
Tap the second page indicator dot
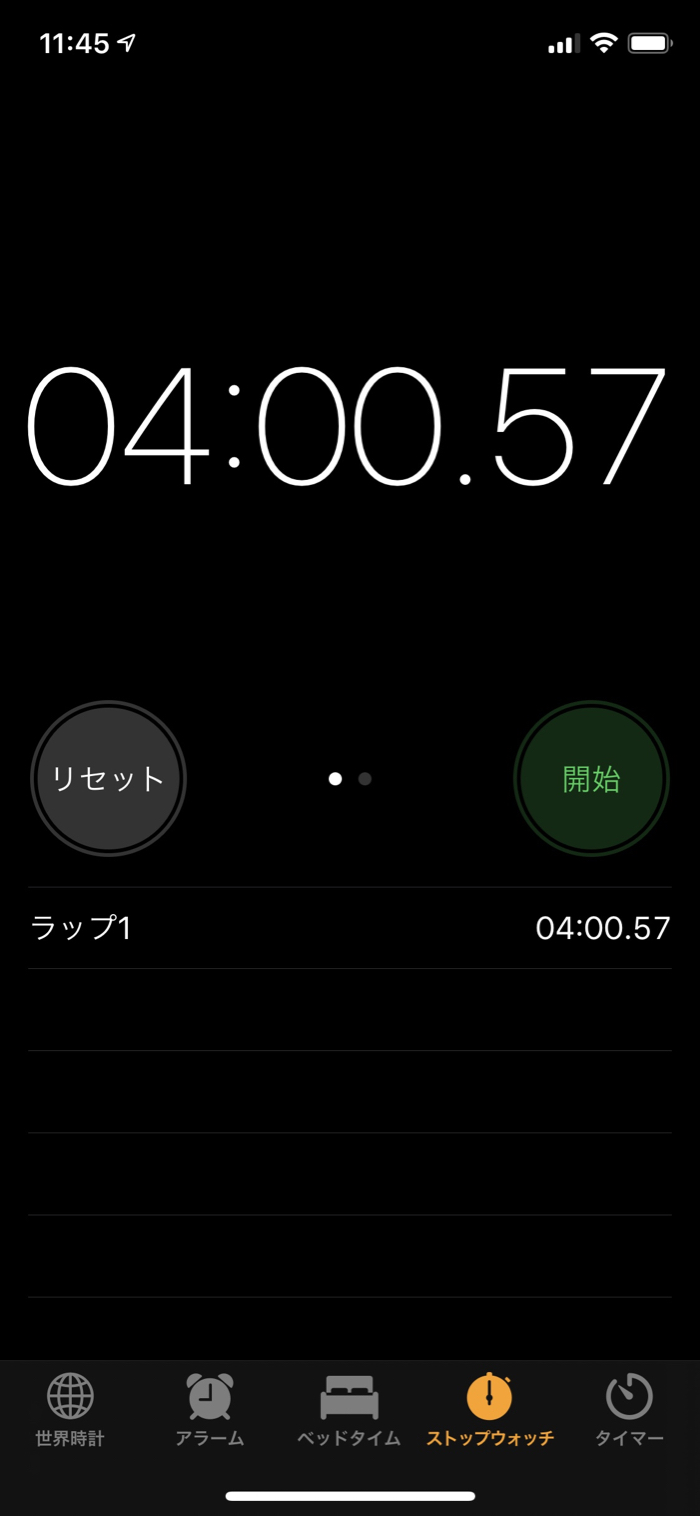coord(365,779)
